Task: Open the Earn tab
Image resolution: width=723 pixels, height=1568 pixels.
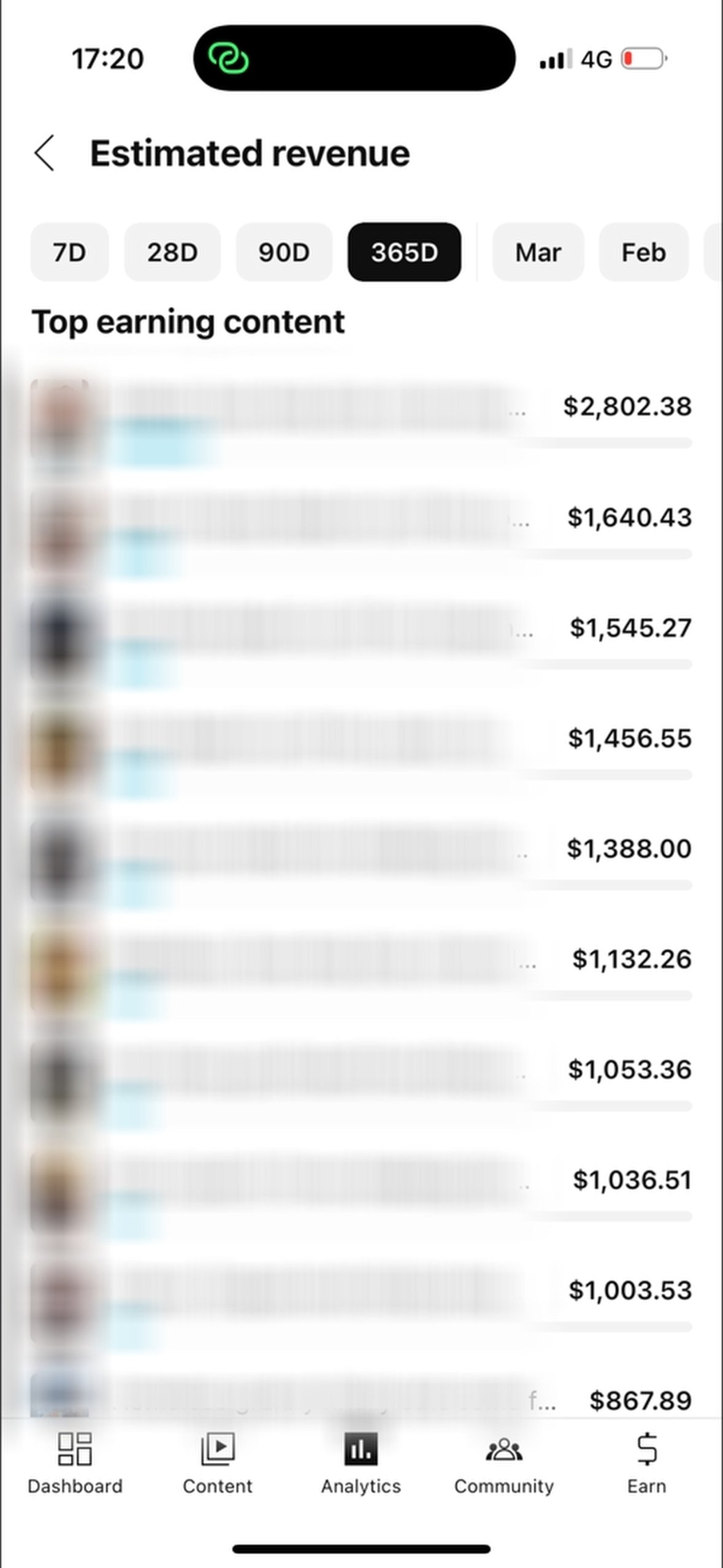Action: pyautogui.click(x=646, y=1463)
